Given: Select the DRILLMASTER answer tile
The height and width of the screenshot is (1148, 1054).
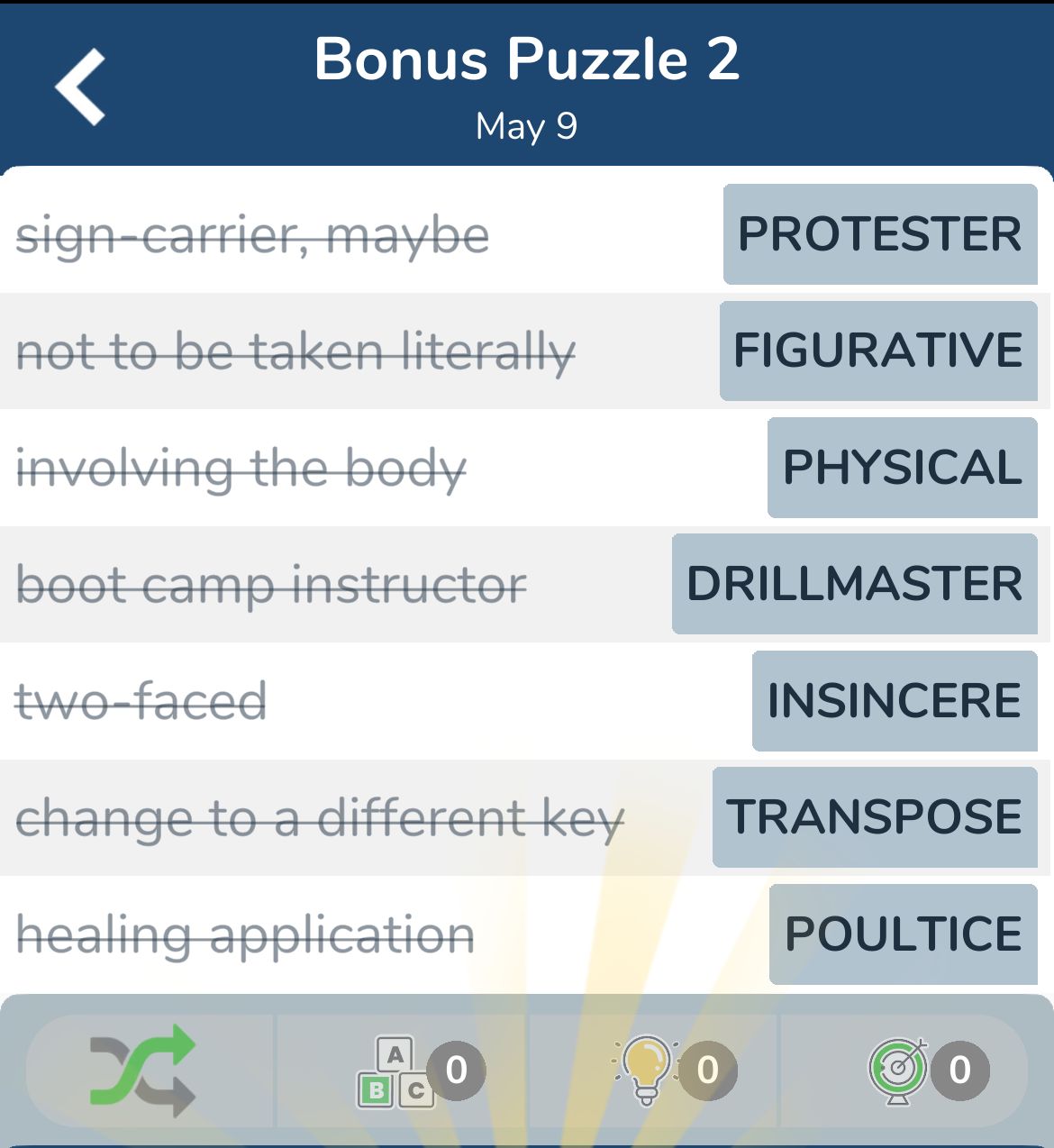Looking at the screenshot, I should pos(854,584).
